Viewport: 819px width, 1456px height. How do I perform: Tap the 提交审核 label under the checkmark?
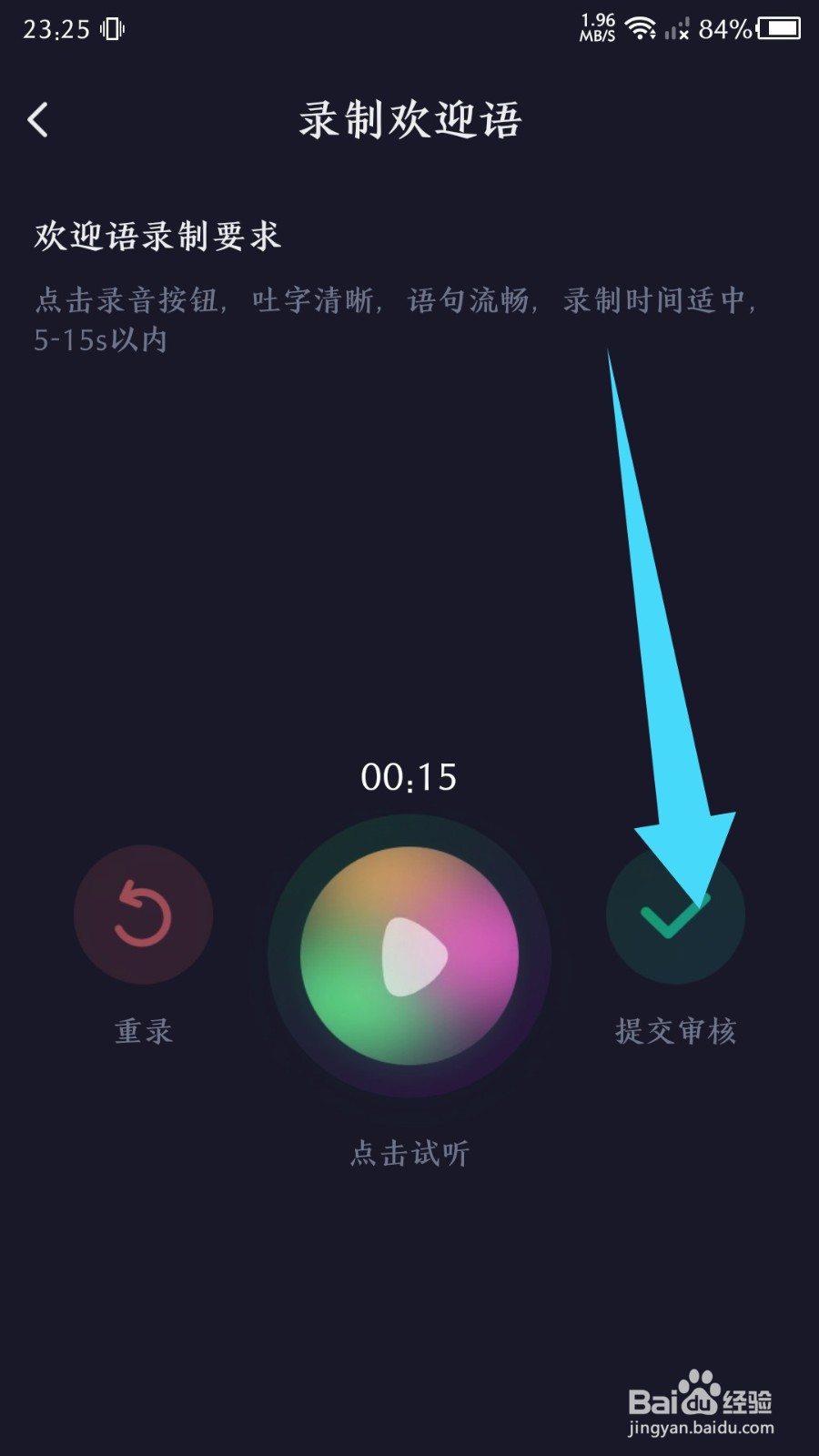pyautogui.click(x=675, y=1031)
